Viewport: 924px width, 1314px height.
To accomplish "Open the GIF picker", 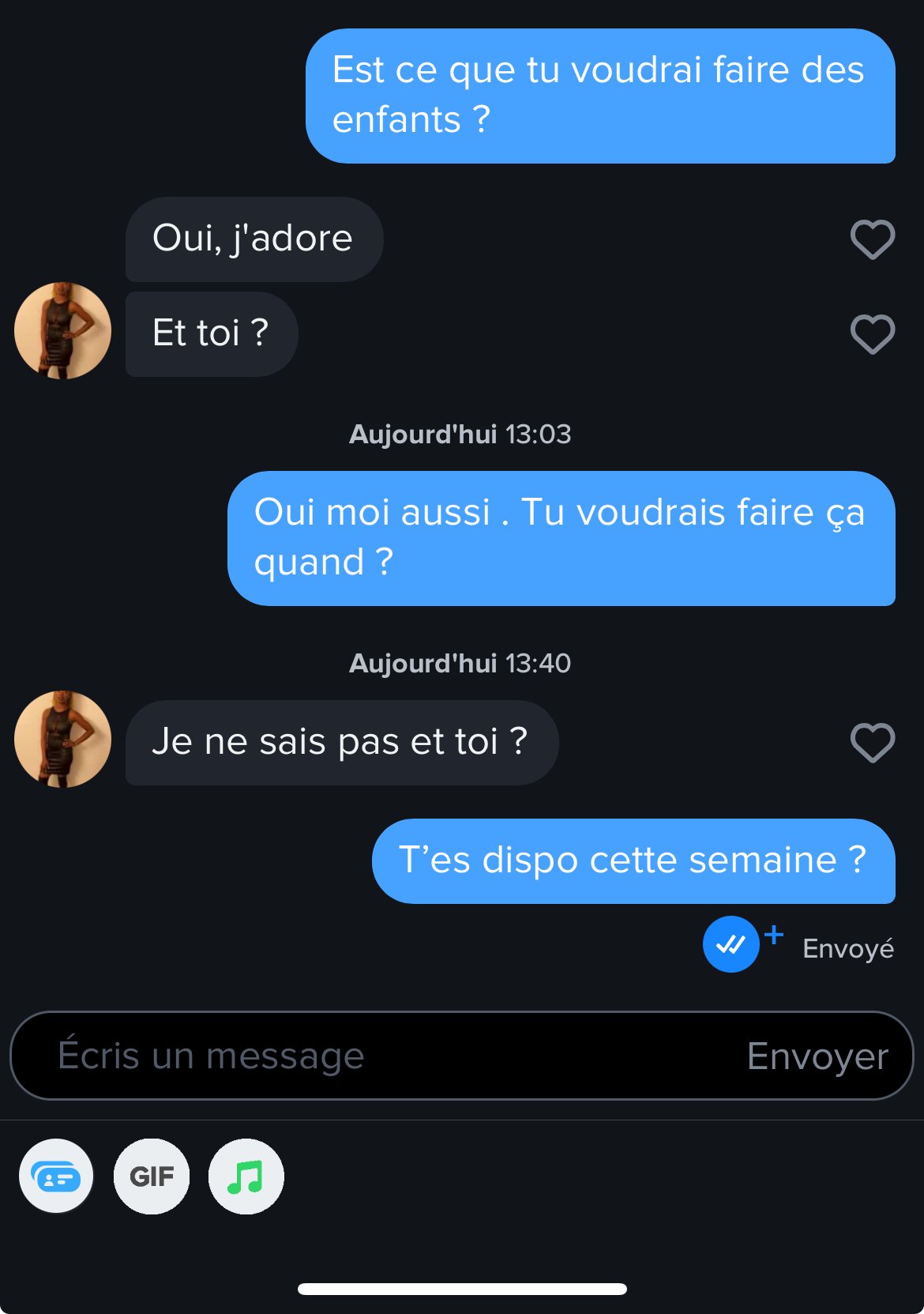I will click(152, 1177).
